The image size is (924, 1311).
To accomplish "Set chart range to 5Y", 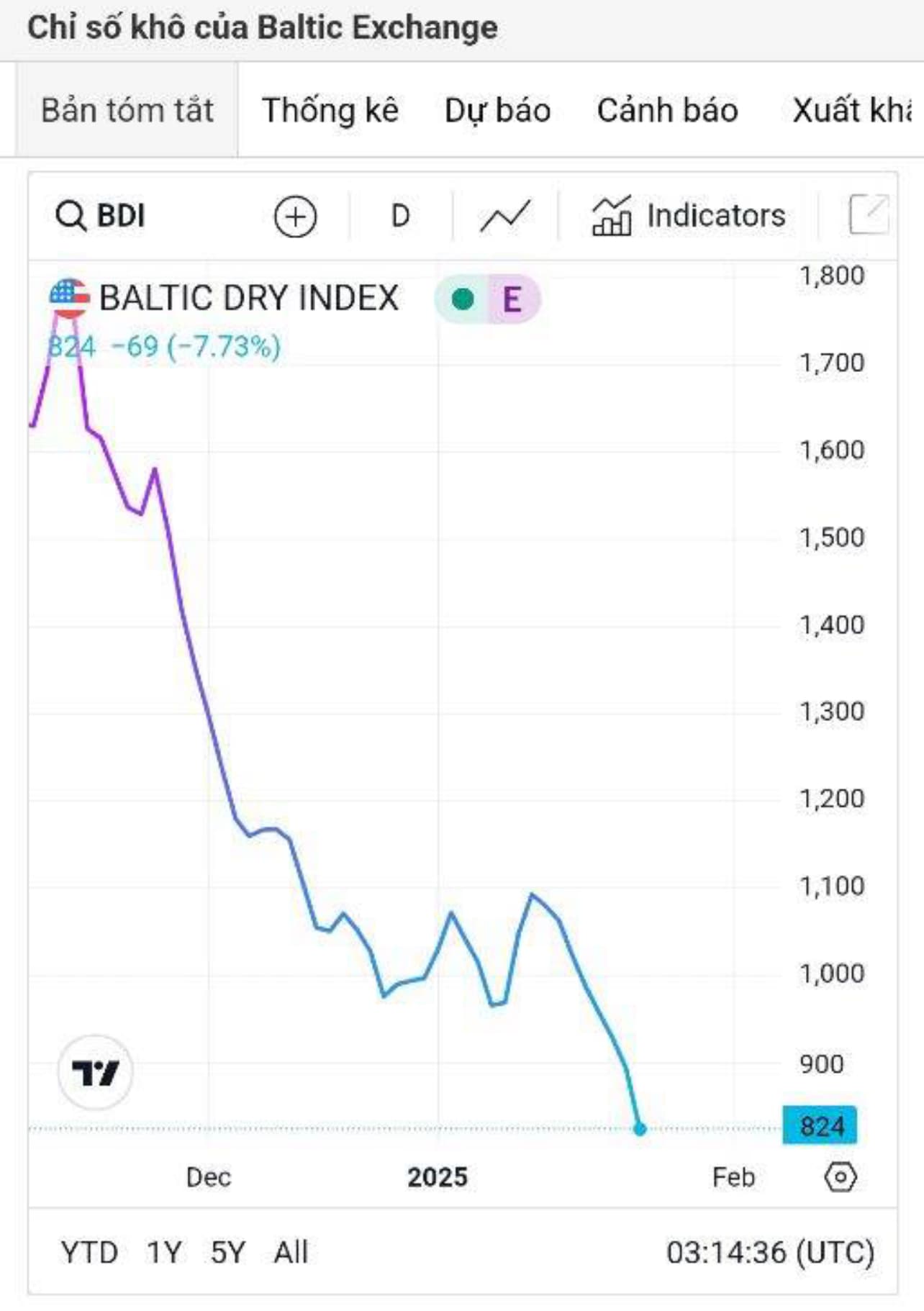I will 227,1253.
